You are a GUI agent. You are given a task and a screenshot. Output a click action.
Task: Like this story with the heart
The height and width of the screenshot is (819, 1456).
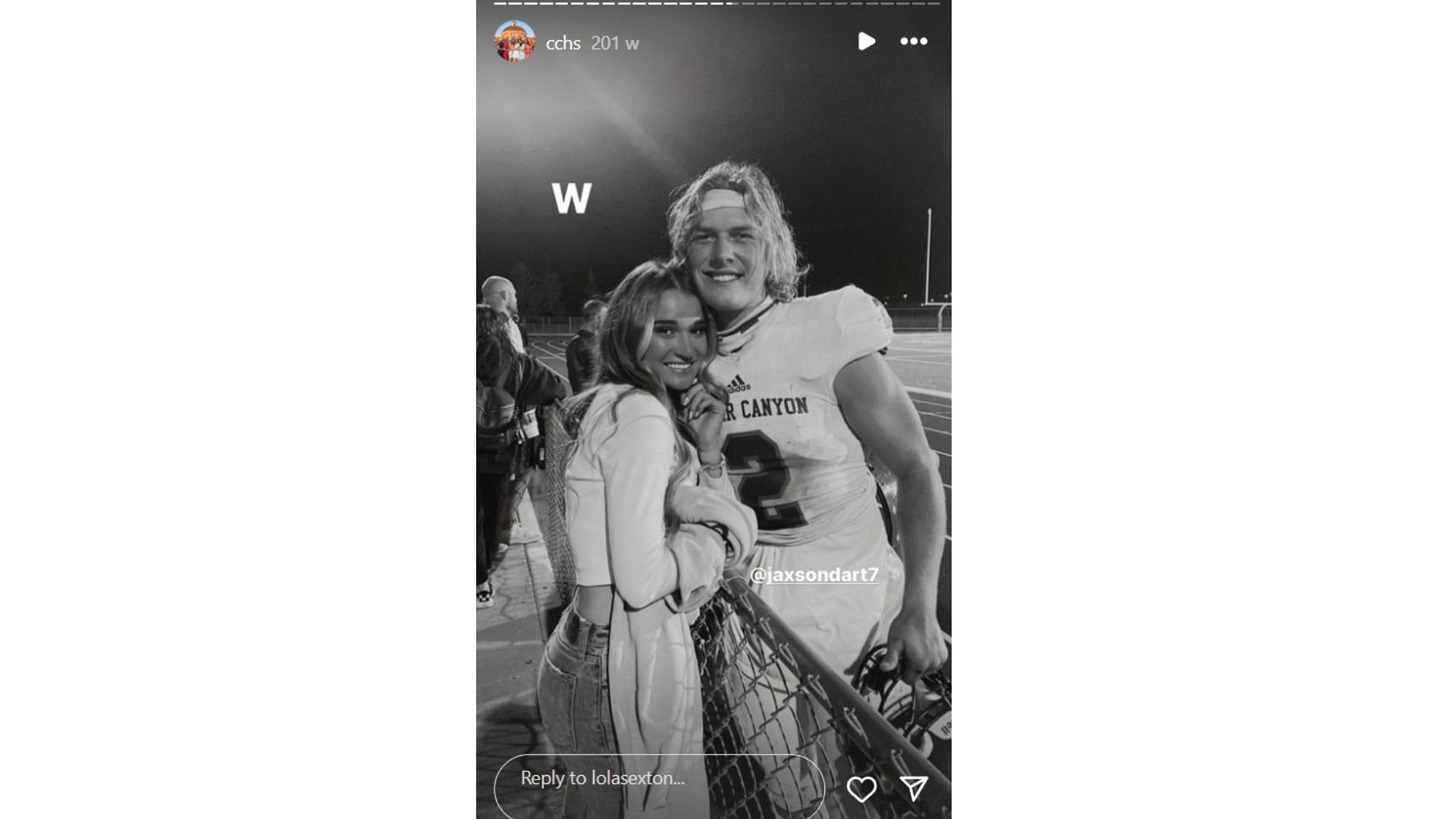point(861,789)
